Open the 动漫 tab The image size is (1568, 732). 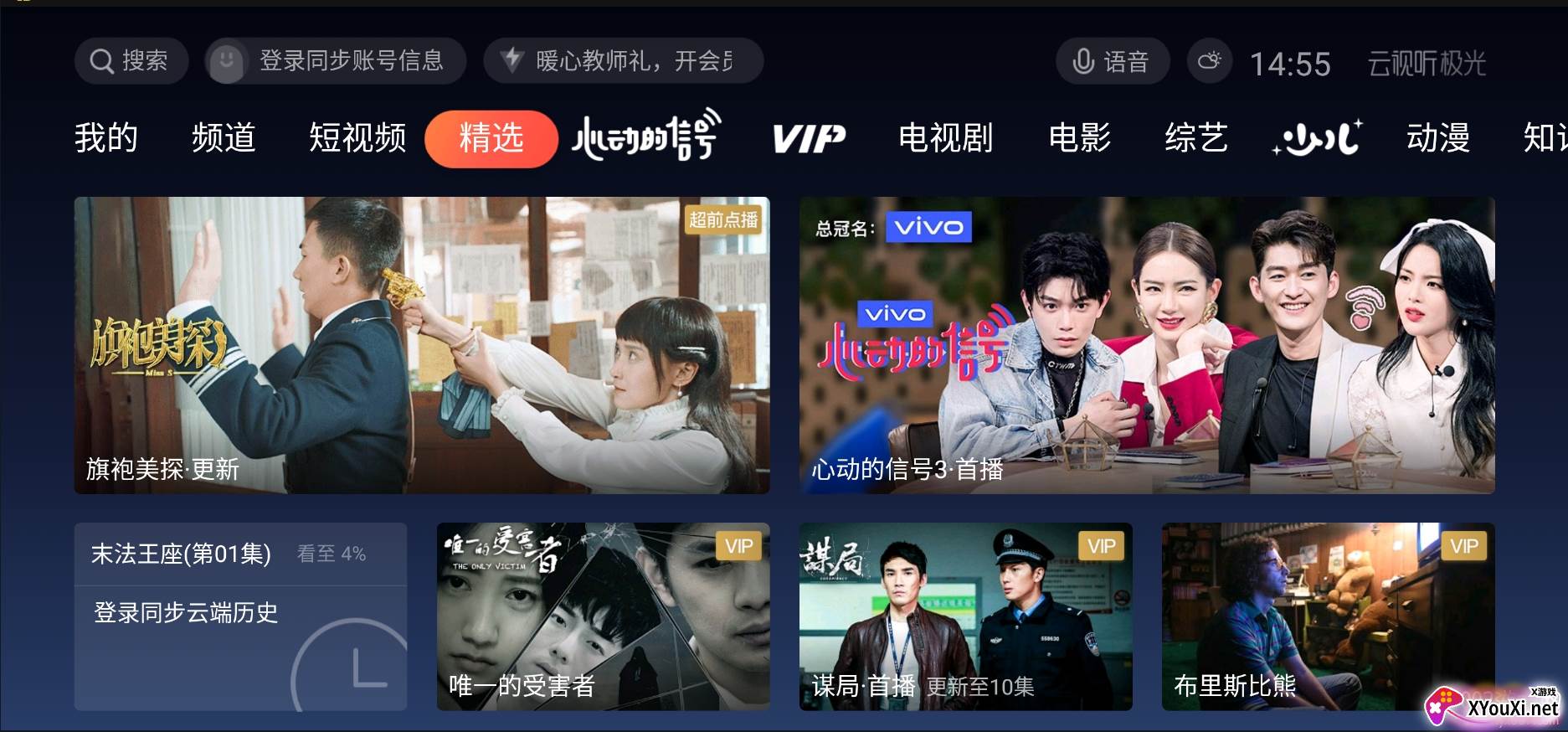(x=1437, y=138)
